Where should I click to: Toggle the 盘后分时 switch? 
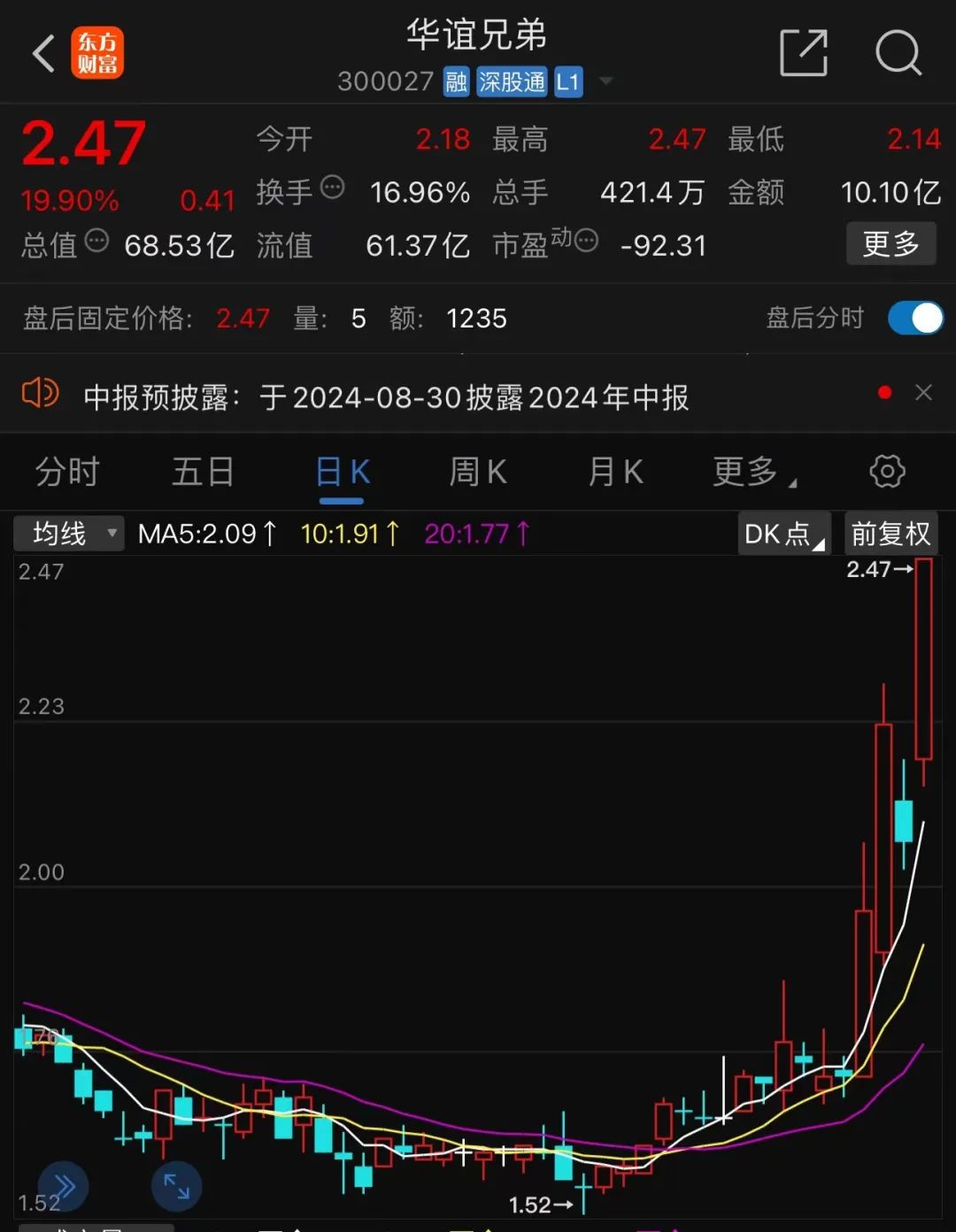coord(914,318)
